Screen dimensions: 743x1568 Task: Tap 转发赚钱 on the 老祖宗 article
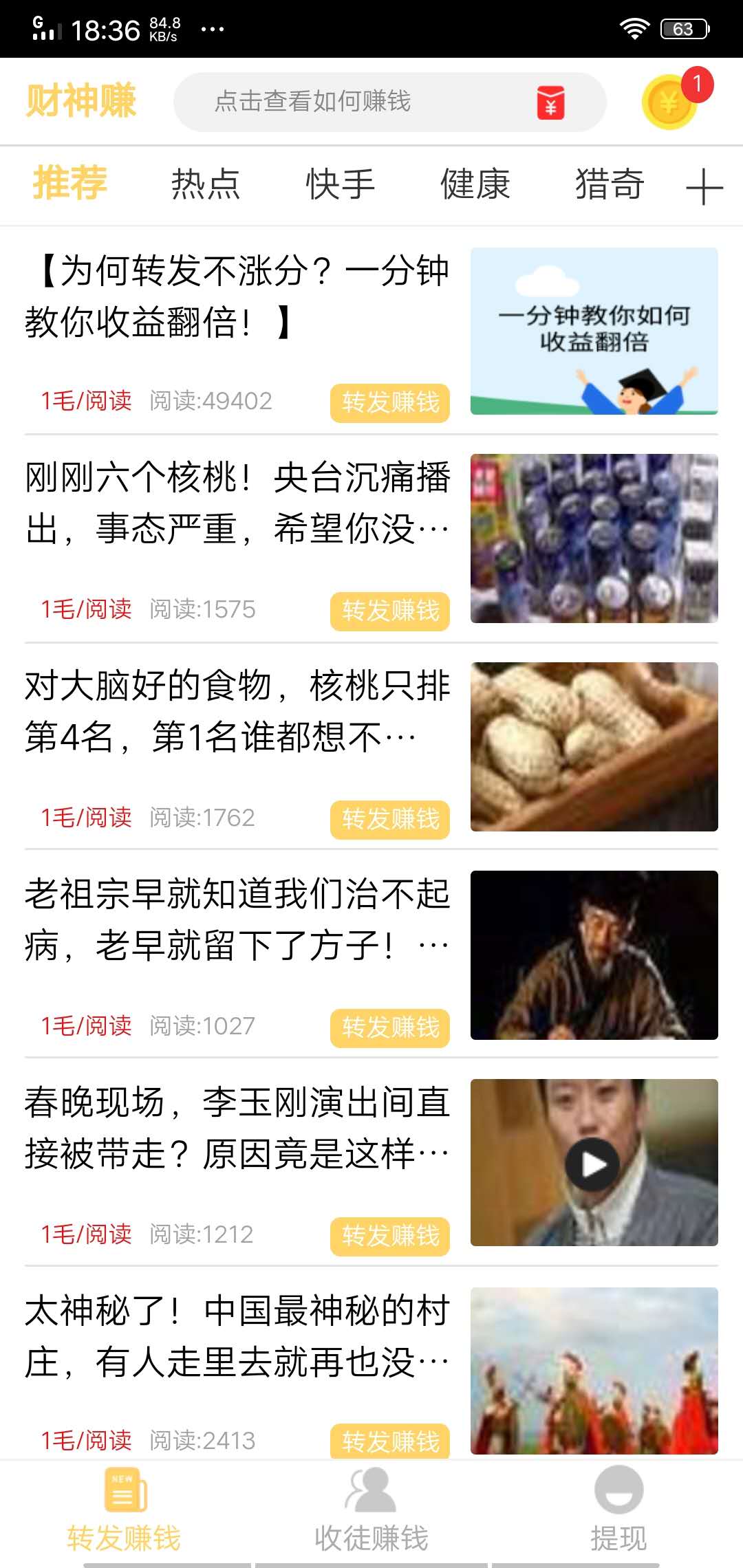pos(389,1027)
